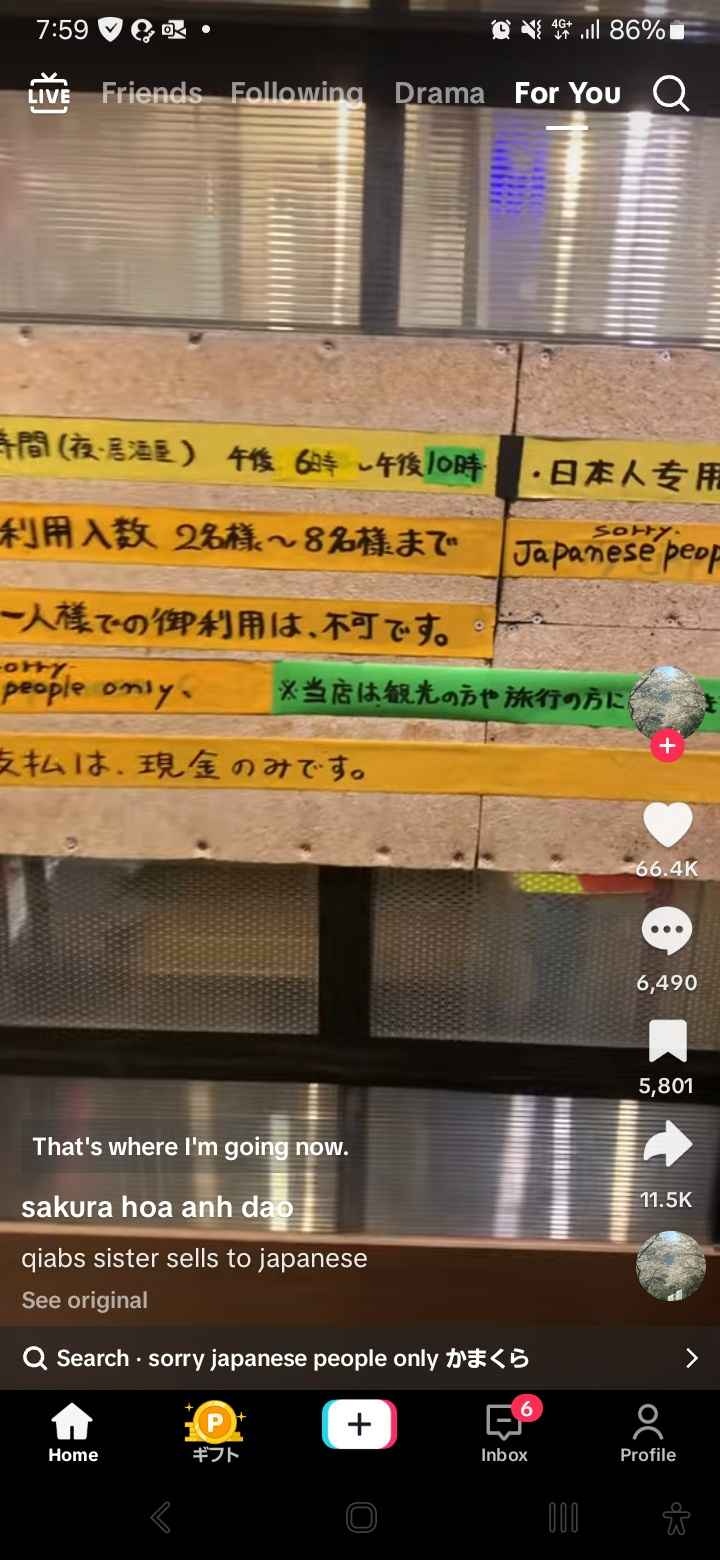Like this video
Image resolution: width=720 pixels, height=1560 pixels.
coord(667,826)
